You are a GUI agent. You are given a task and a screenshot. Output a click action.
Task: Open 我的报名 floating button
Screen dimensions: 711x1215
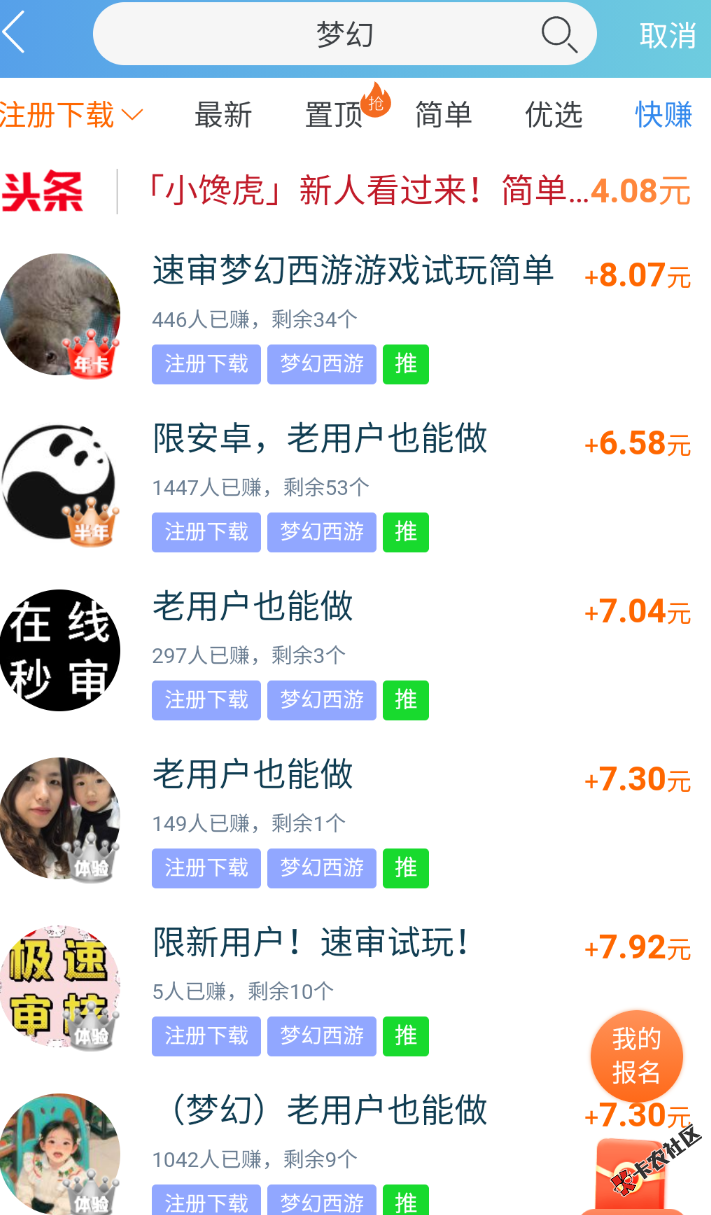pyautogui.click(x=636, y=1057)
